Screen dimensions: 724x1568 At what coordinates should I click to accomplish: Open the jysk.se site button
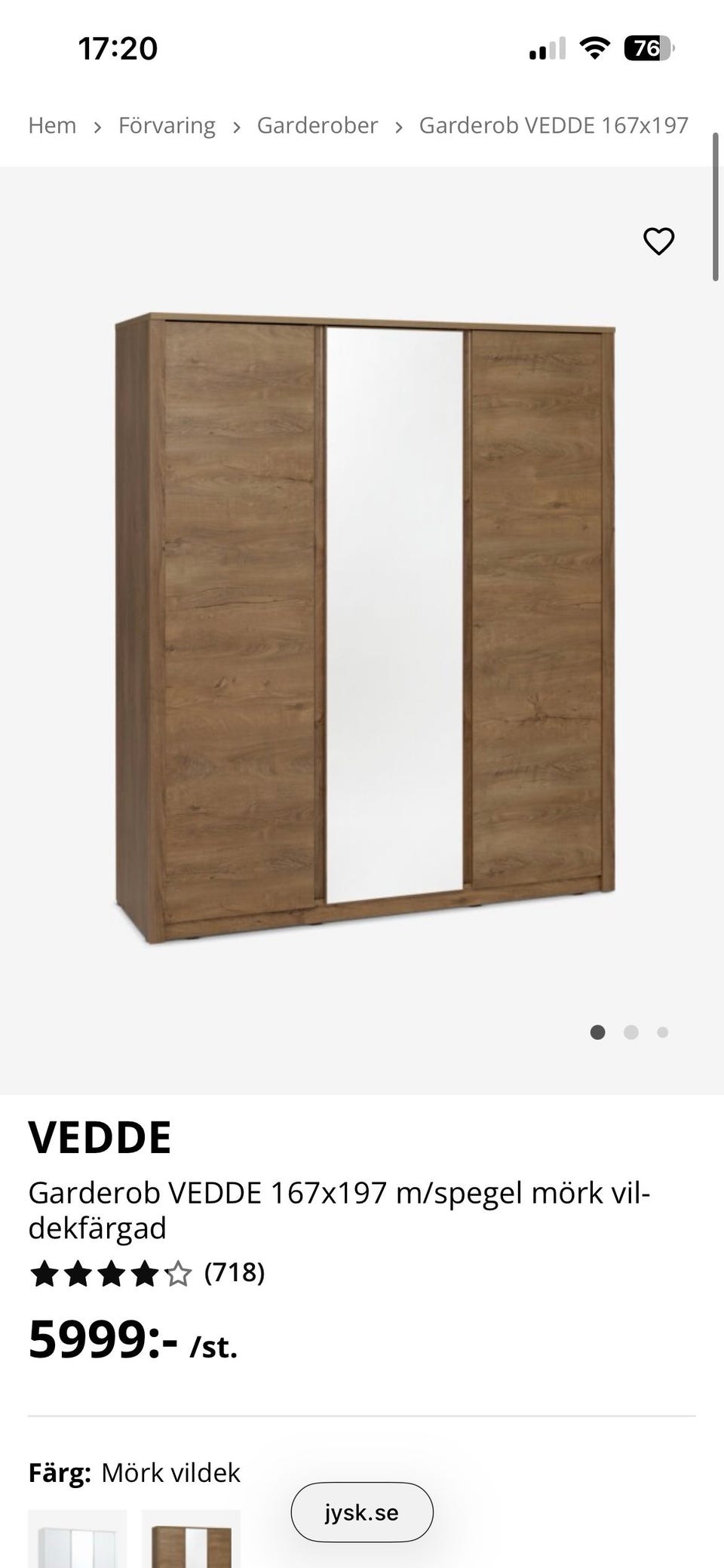coord(362,1512)
